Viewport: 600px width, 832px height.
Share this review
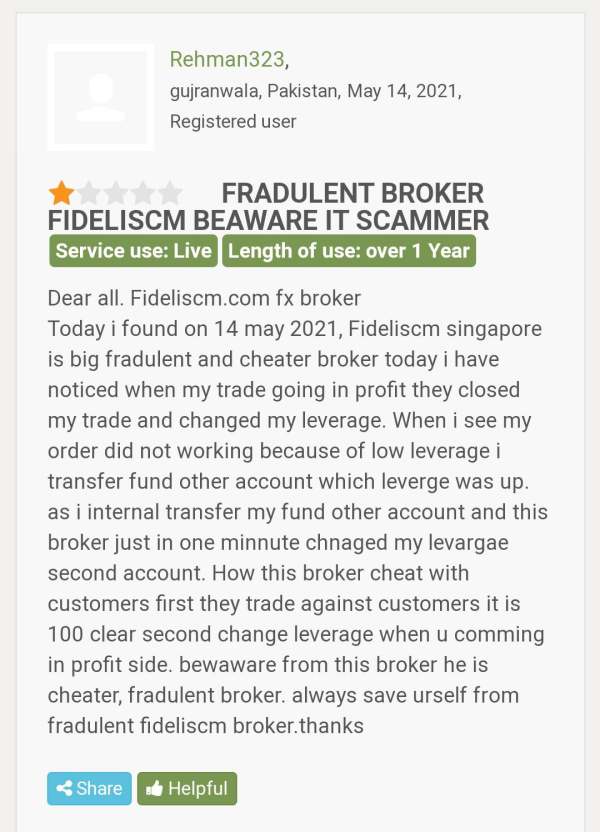[x=89, y=788]
